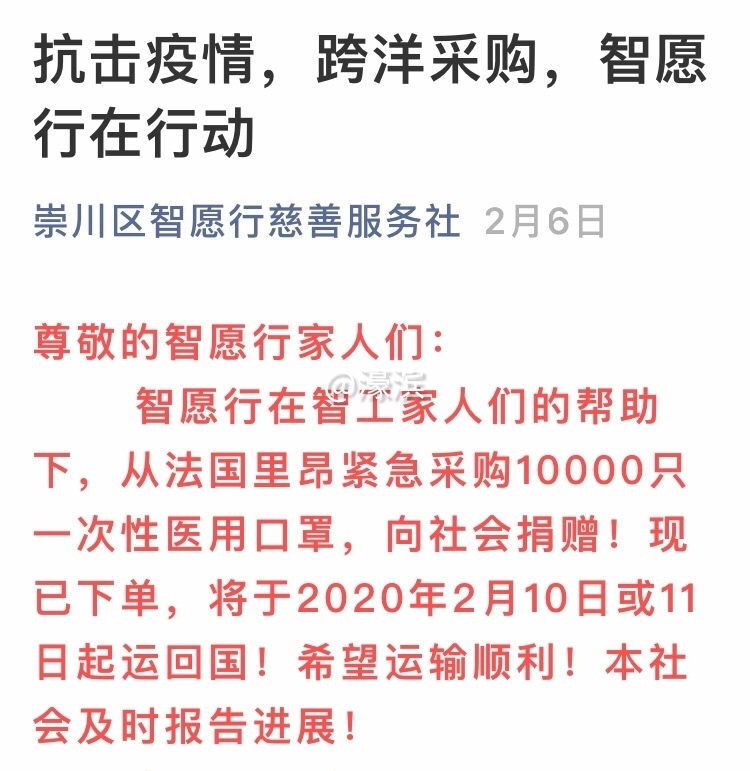Open the 崇川区智愿行慈善服务社 account link
750x771 pixels.
coord(247,221)
